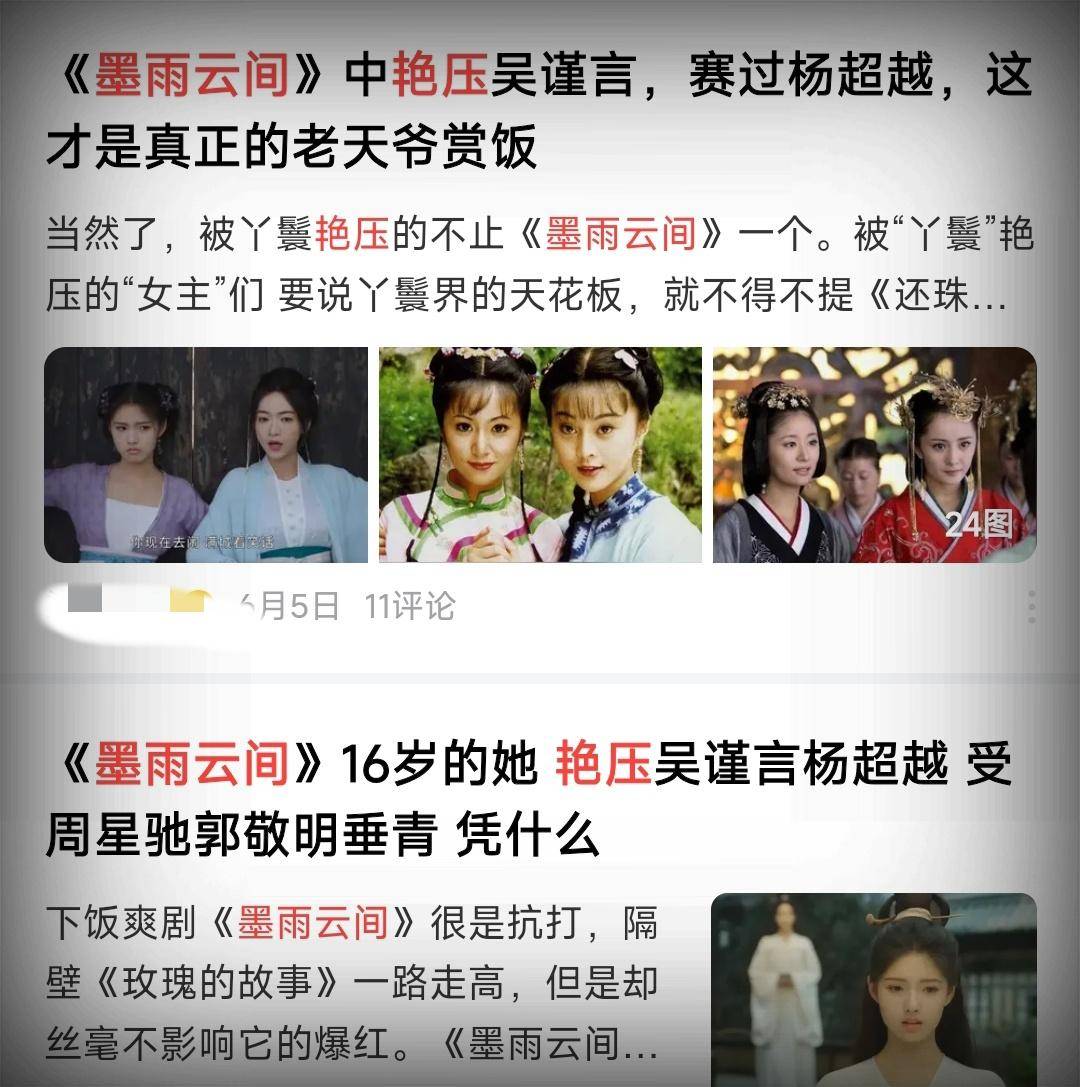This screenshot has width=1080, height=1087.
Task: Open the article about 艳压吴谨言，赛过杨超越
Action: [538, 111]
